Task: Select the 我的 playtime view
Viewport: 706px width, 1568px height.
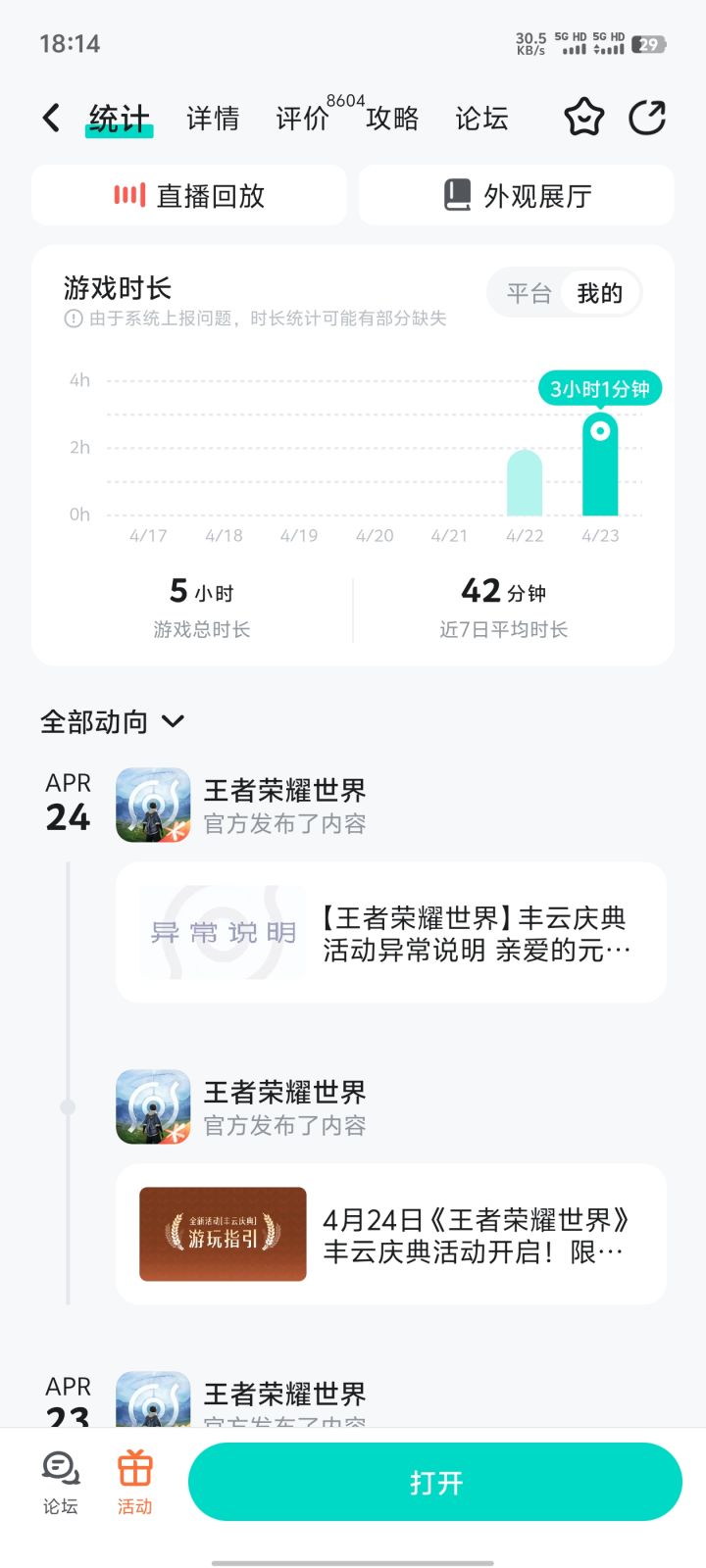Action: point(600,293)
